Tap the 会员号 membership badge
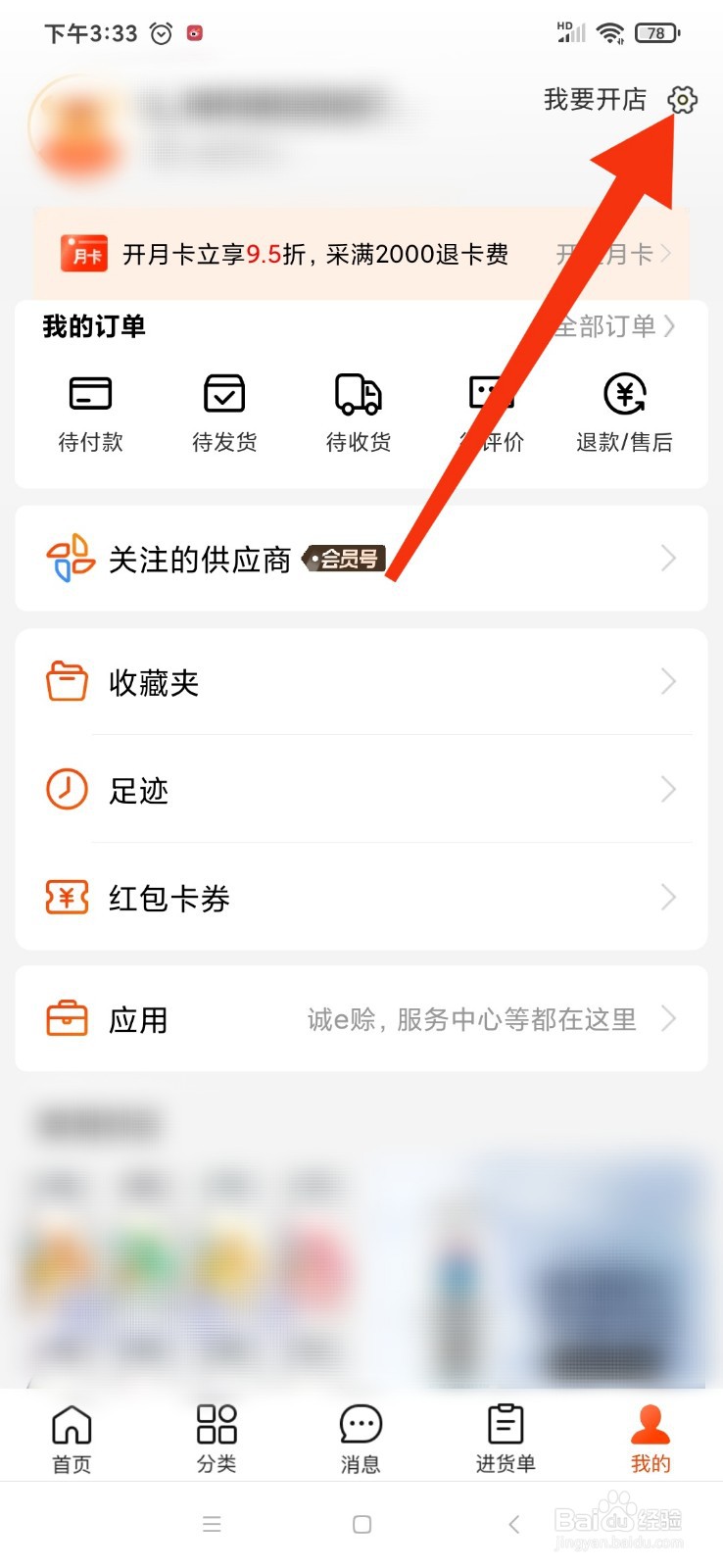This screenshot has width=723, height=1568. 345,557
